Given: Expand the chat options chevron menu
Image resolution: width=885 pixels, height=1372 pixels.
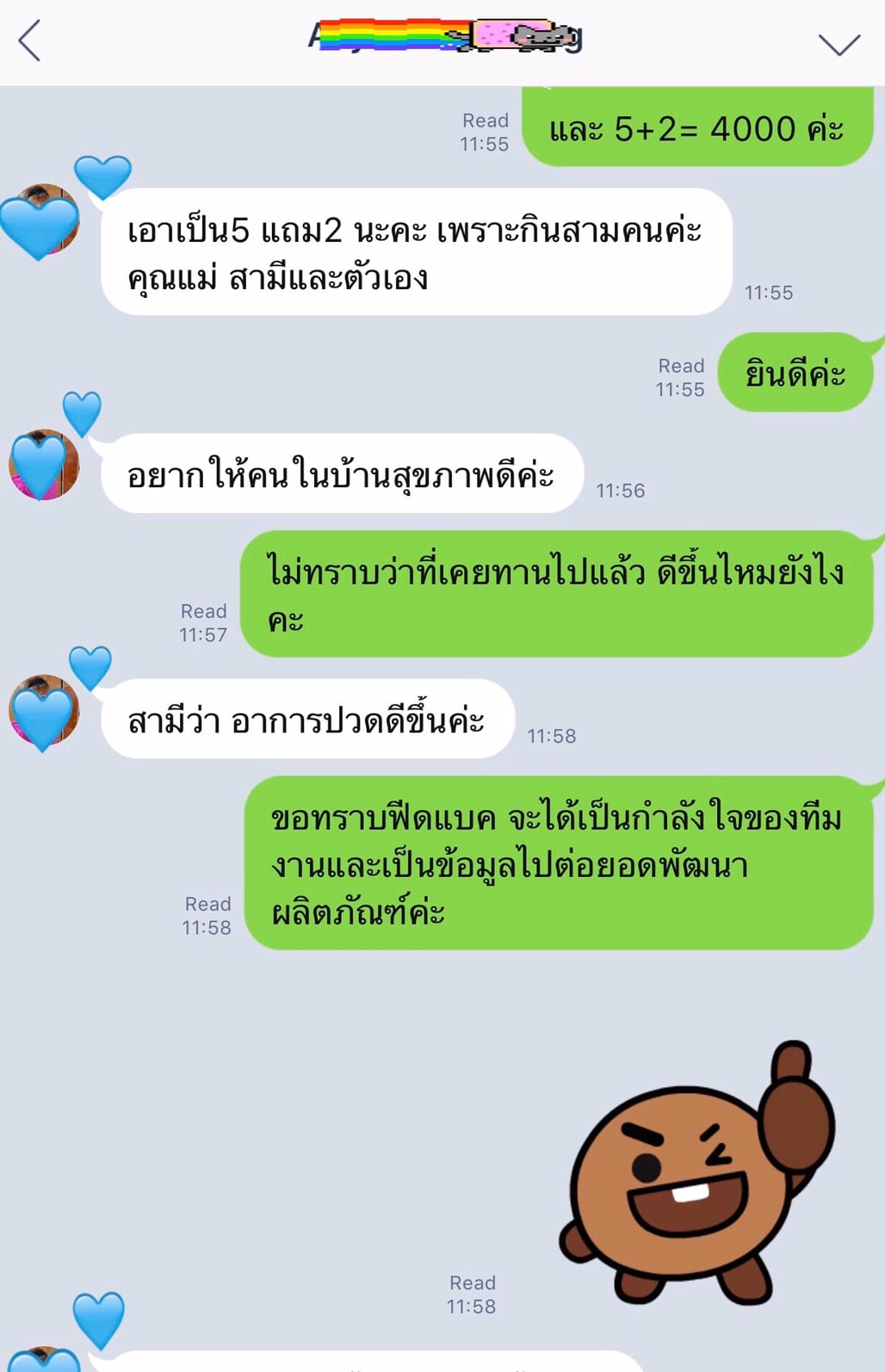Looking at the screenshot, I should pyautogui.click(x=839, y=43).
